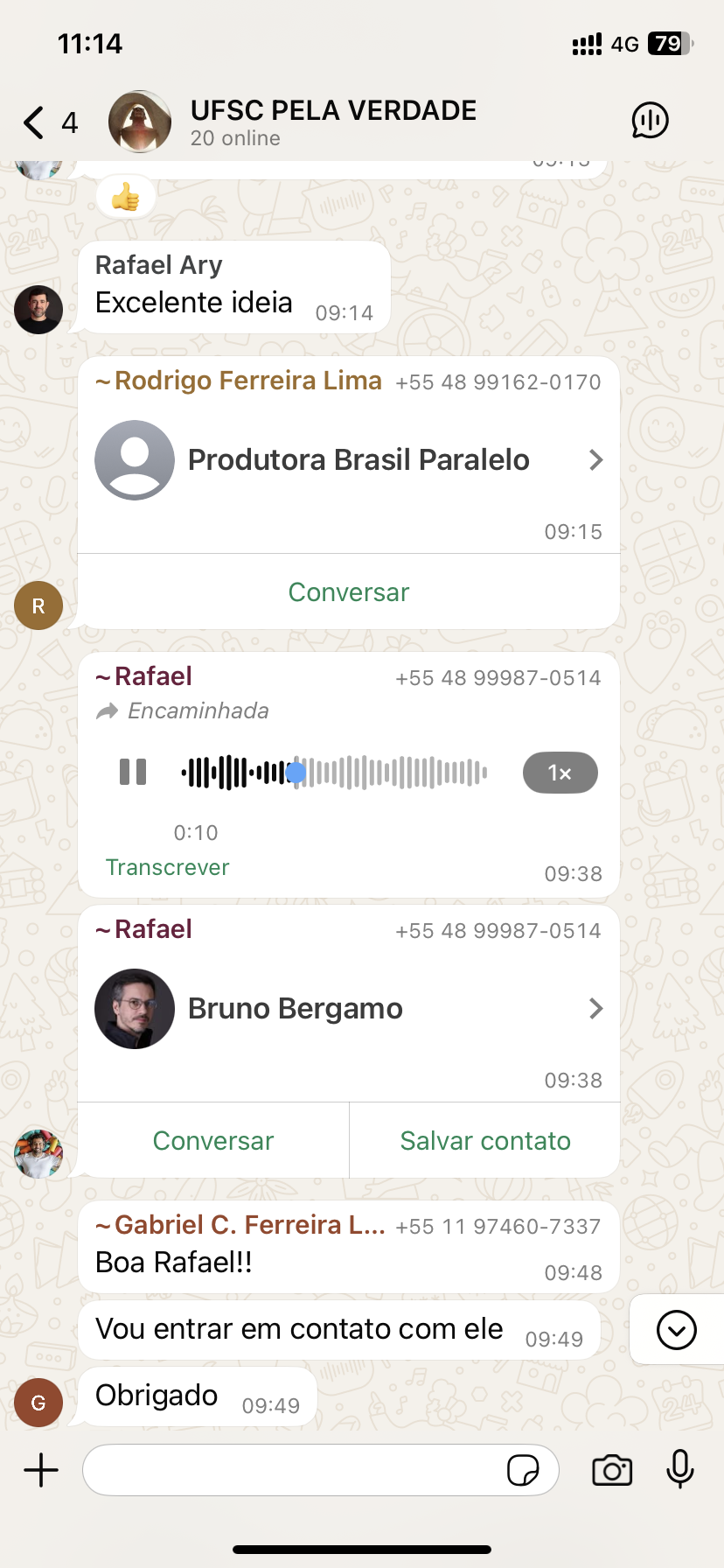Open Bruno Bergamo contact card
This screenshot has height=1568, width=724.
tap(350, 1009)
